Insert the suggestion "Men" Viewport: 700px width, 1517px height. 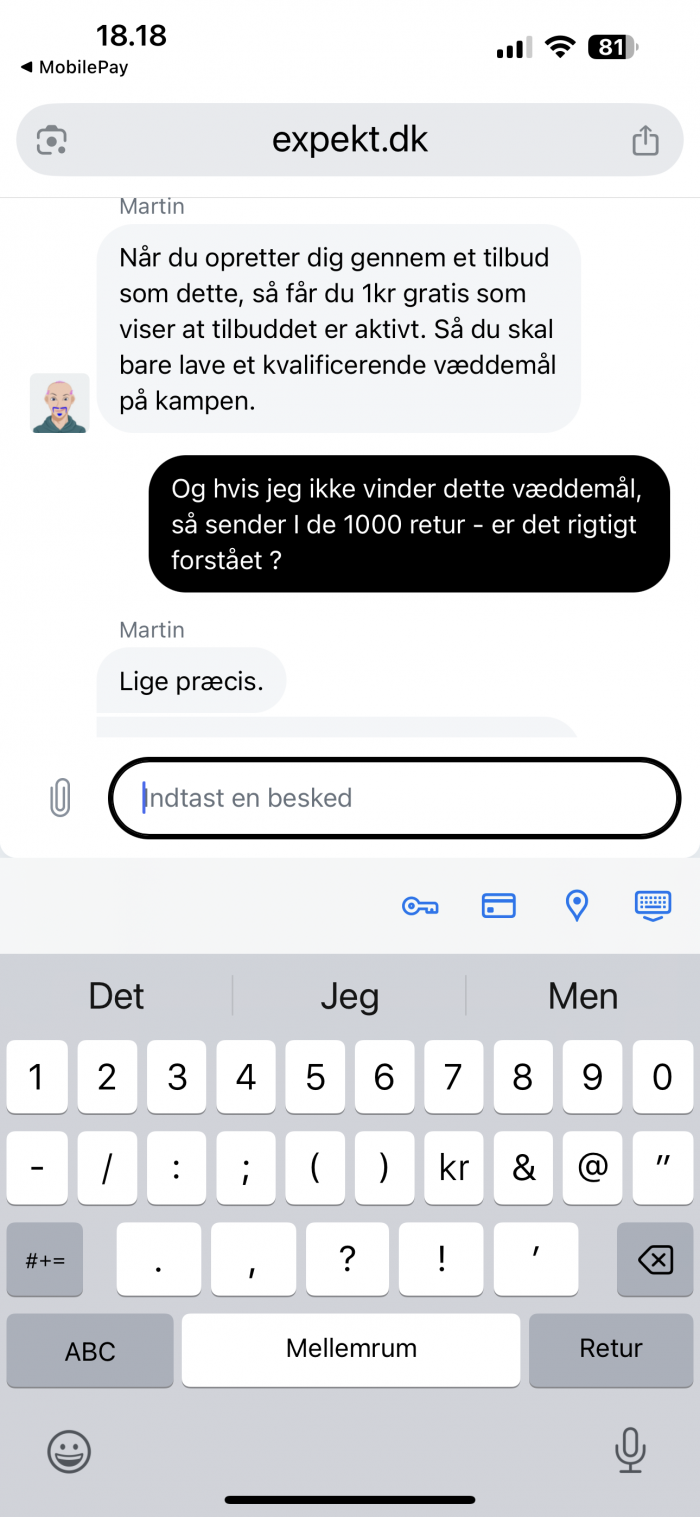point(583,996)
